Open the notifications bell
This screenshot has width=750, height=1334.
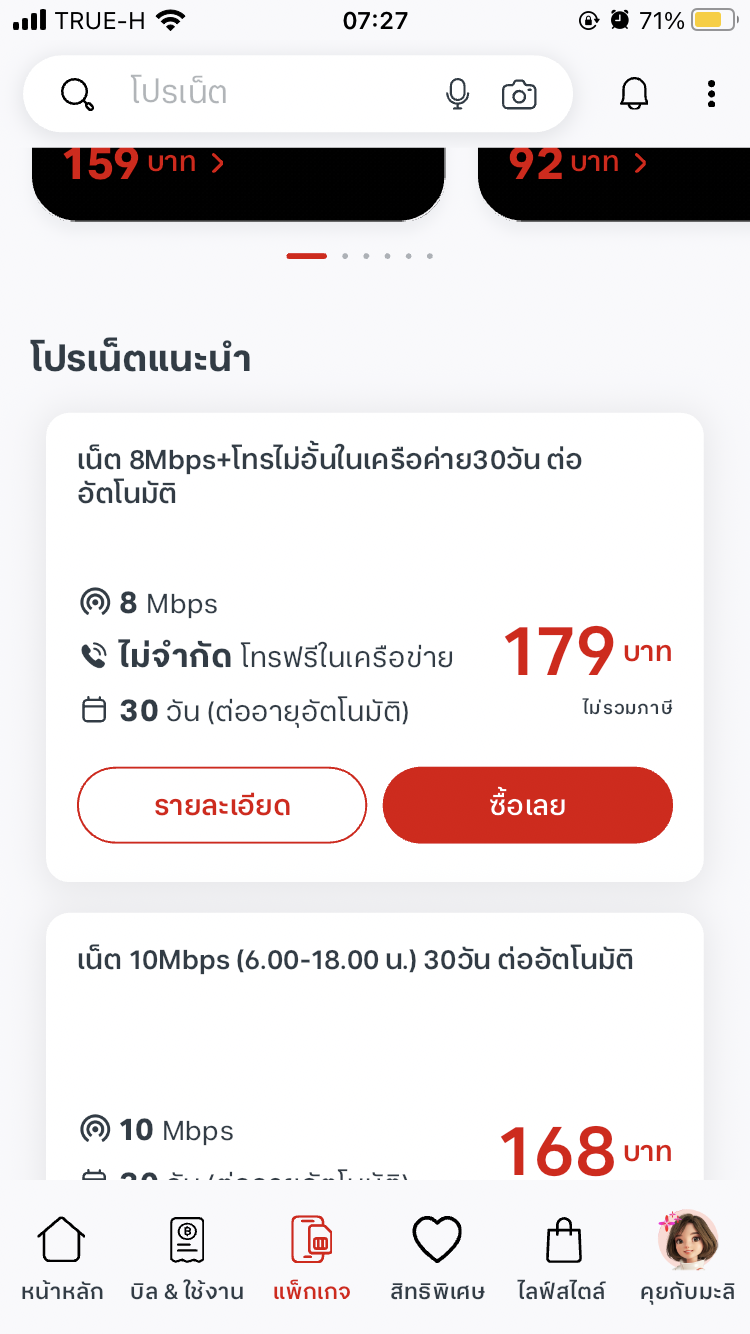pos(634,94)
